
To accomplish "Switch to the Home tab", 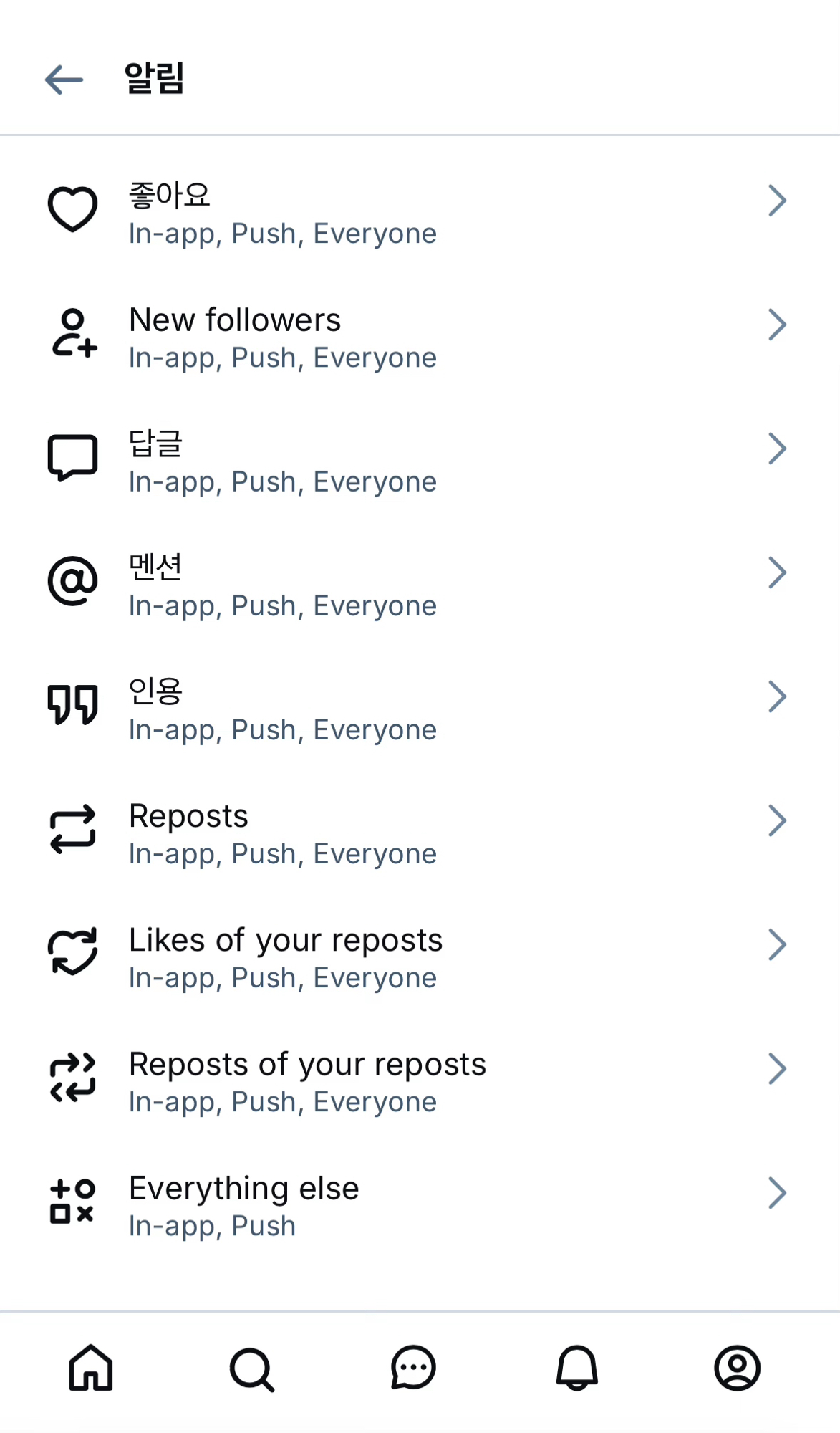I will coord(91,1368).
